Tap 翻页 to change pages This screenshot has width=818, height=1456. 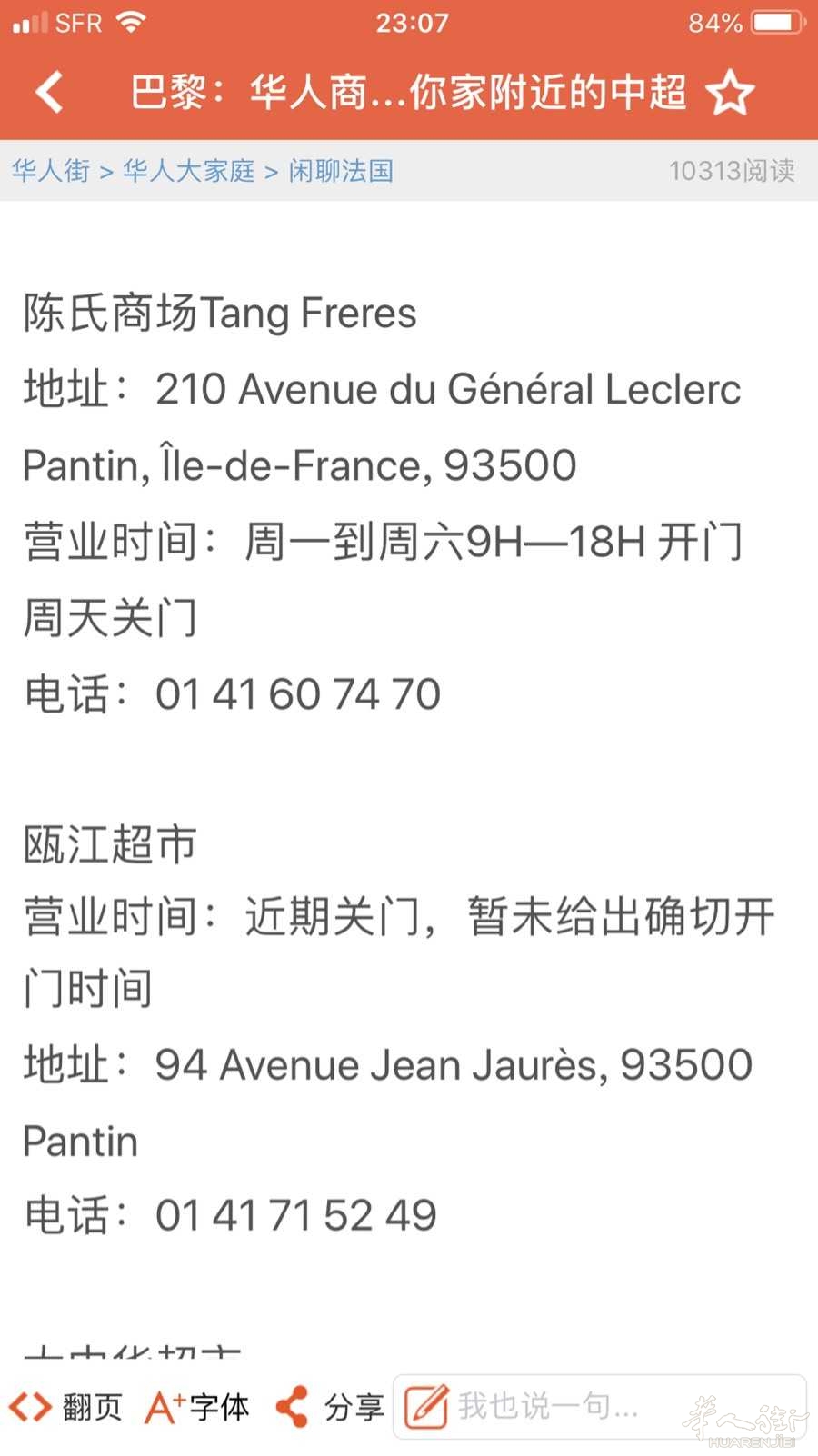click(x=65, y=1407)
